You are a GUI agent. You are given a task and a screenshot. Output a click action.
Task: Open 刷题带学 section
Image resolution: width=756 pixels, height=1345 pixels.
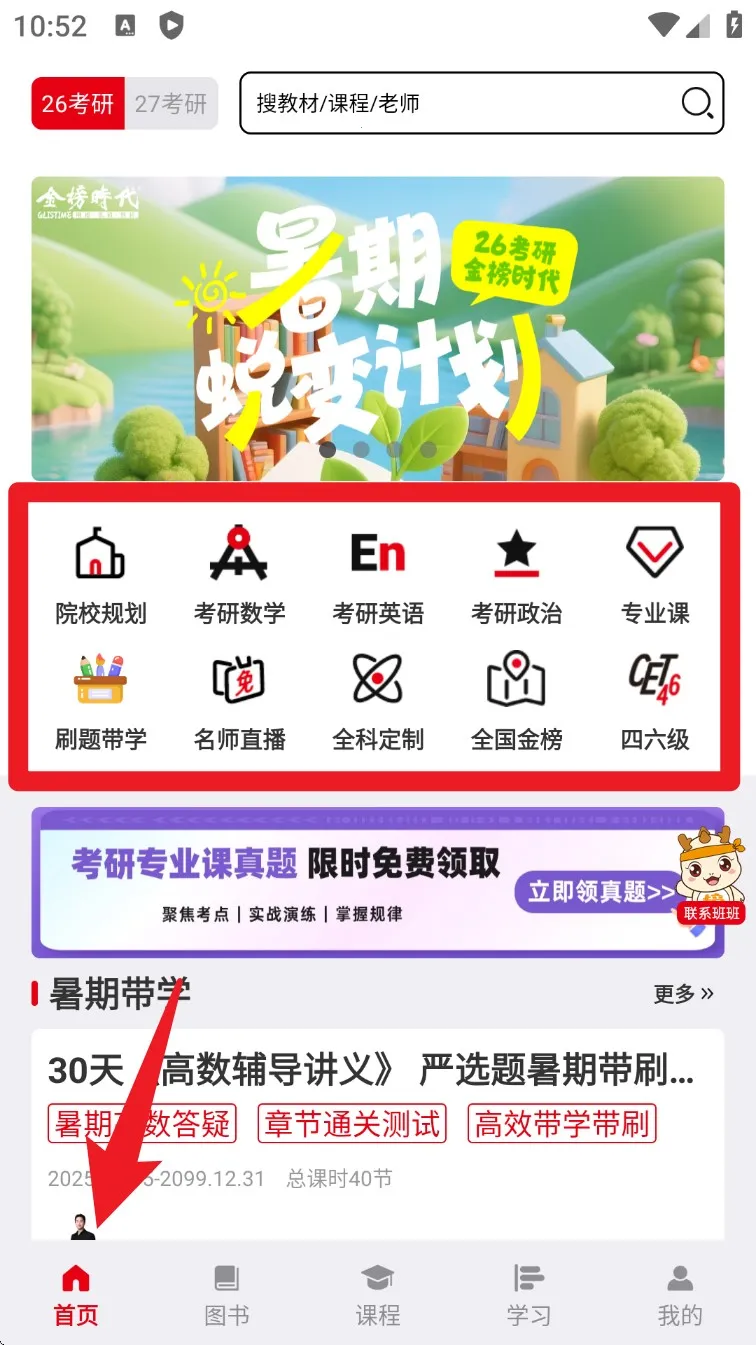[101, 702]
